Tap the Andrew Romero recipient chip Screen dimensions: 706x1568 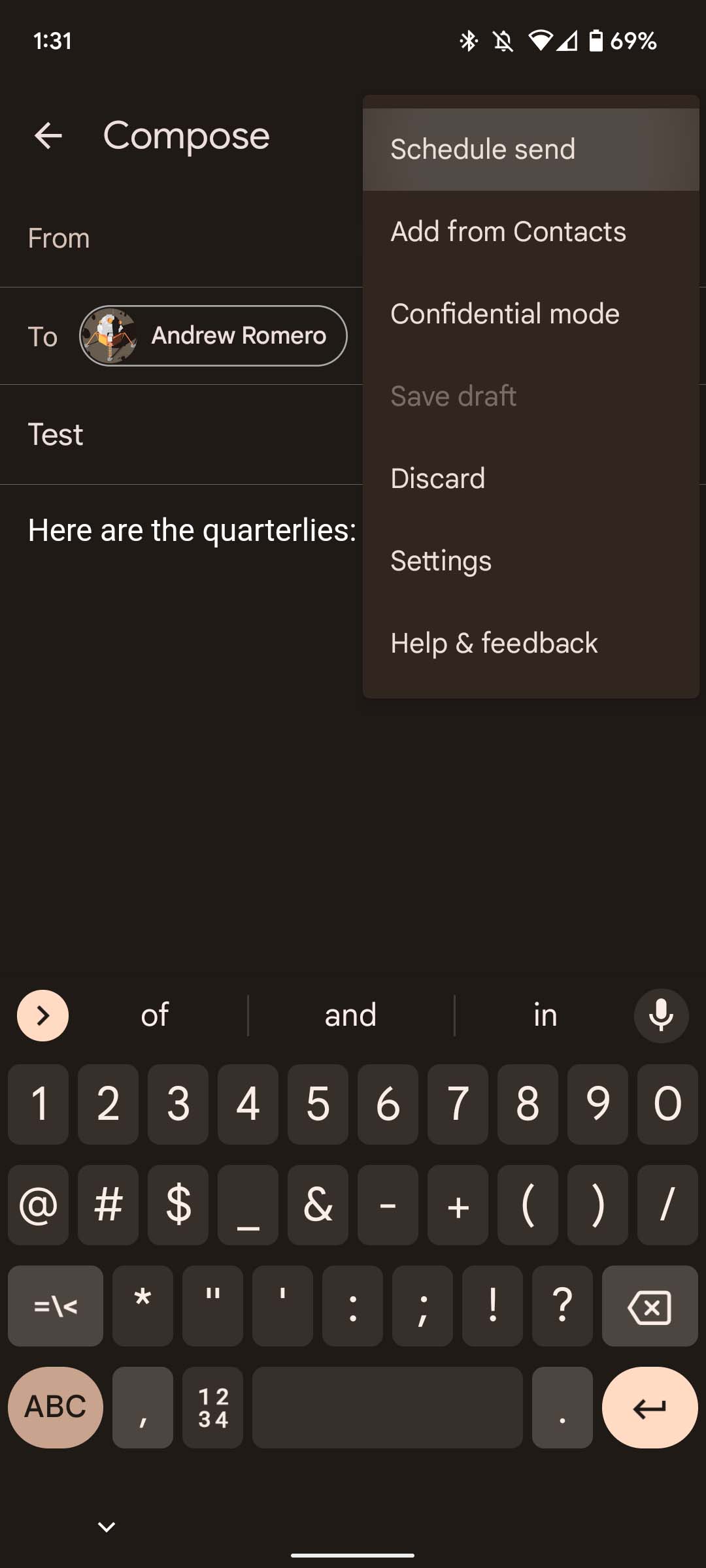pyautogui.click(x=213, y=336)
